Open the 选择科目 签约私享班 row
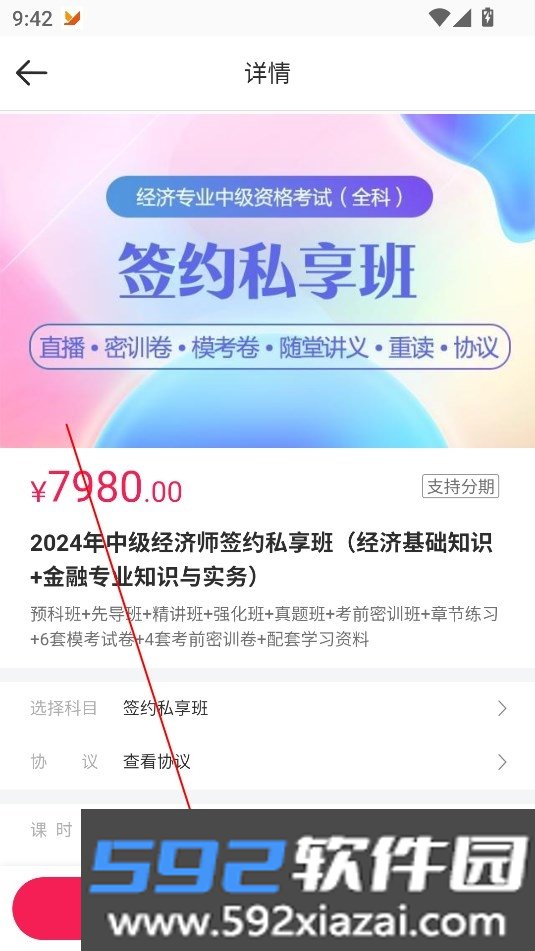Screen dimensions: 535x951 pyautogui.click(x=268, y=708)
